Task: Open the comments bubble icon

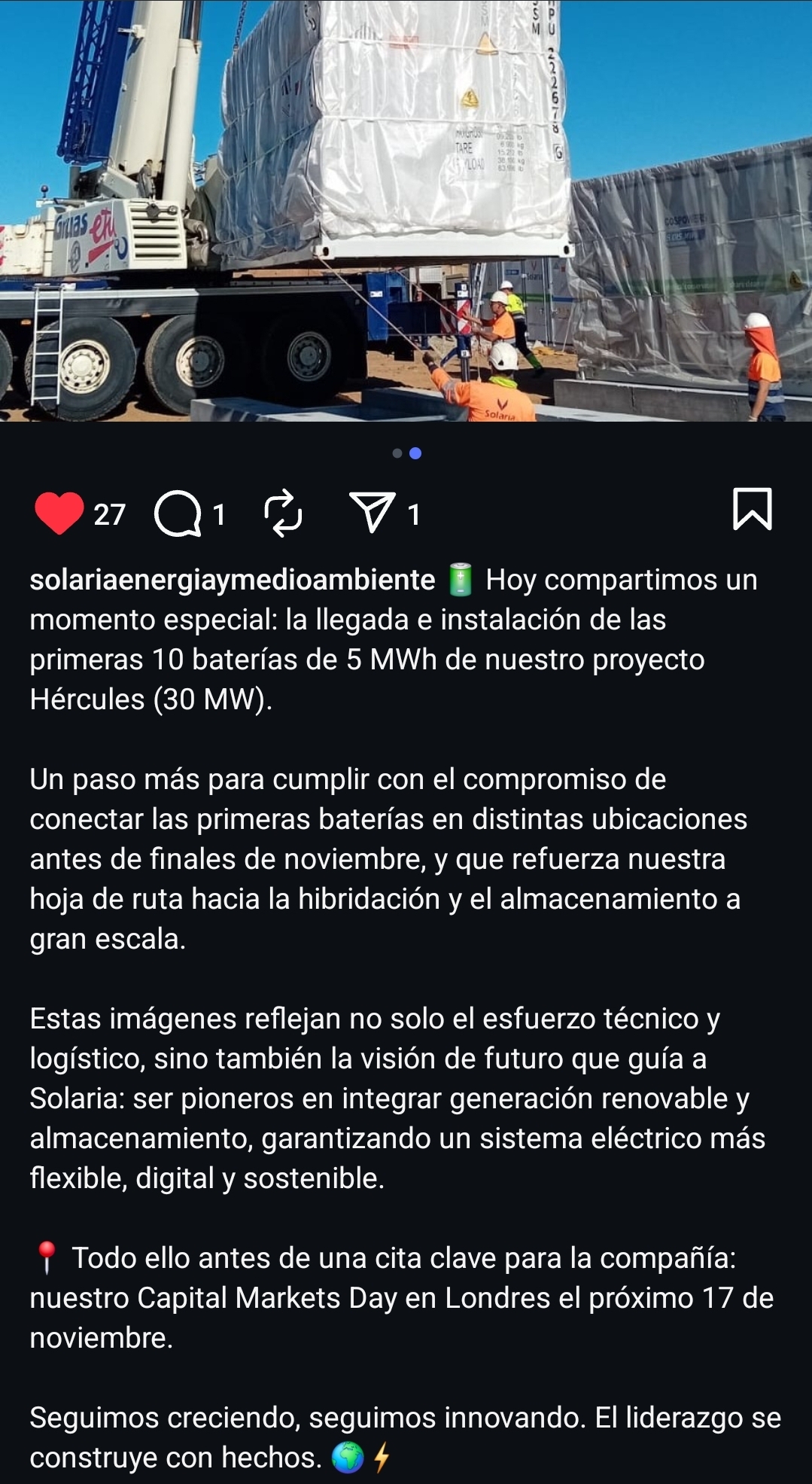Action: 178,513
